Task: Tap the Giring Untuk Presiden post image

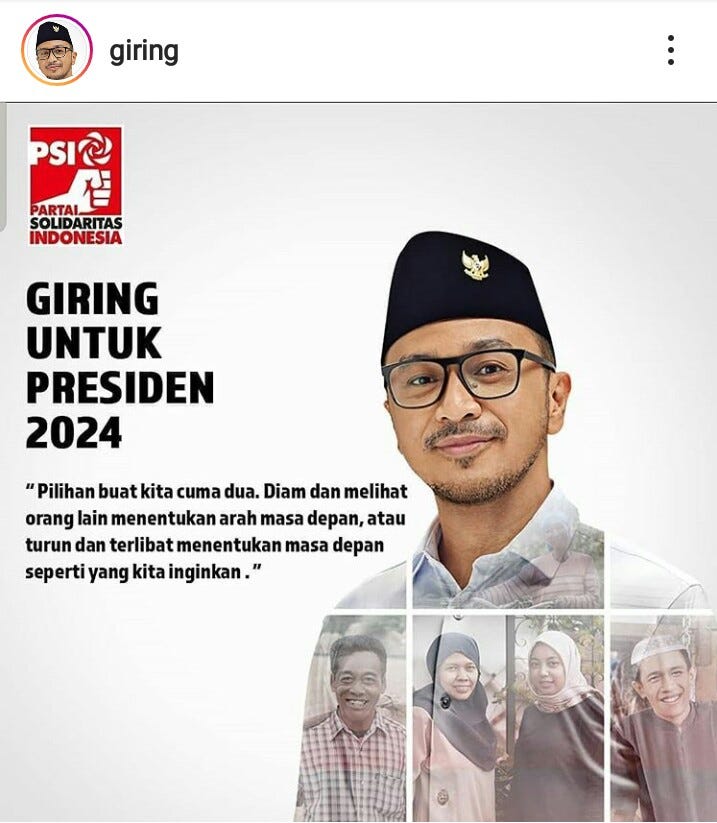Action: (x=360, y=460)
